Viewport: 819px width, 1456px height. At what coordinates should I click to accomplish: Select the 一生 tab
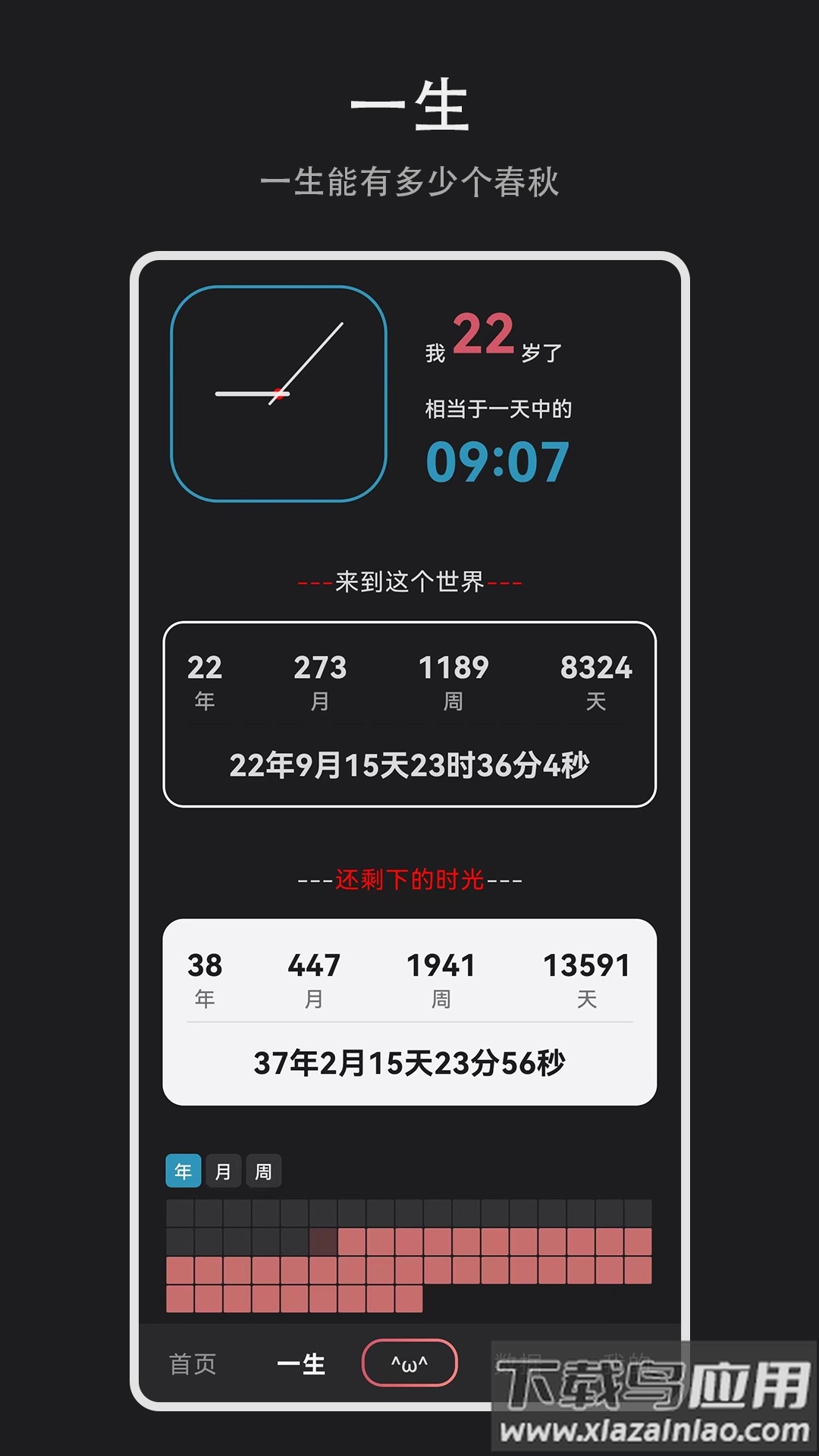pos(300,1361)
